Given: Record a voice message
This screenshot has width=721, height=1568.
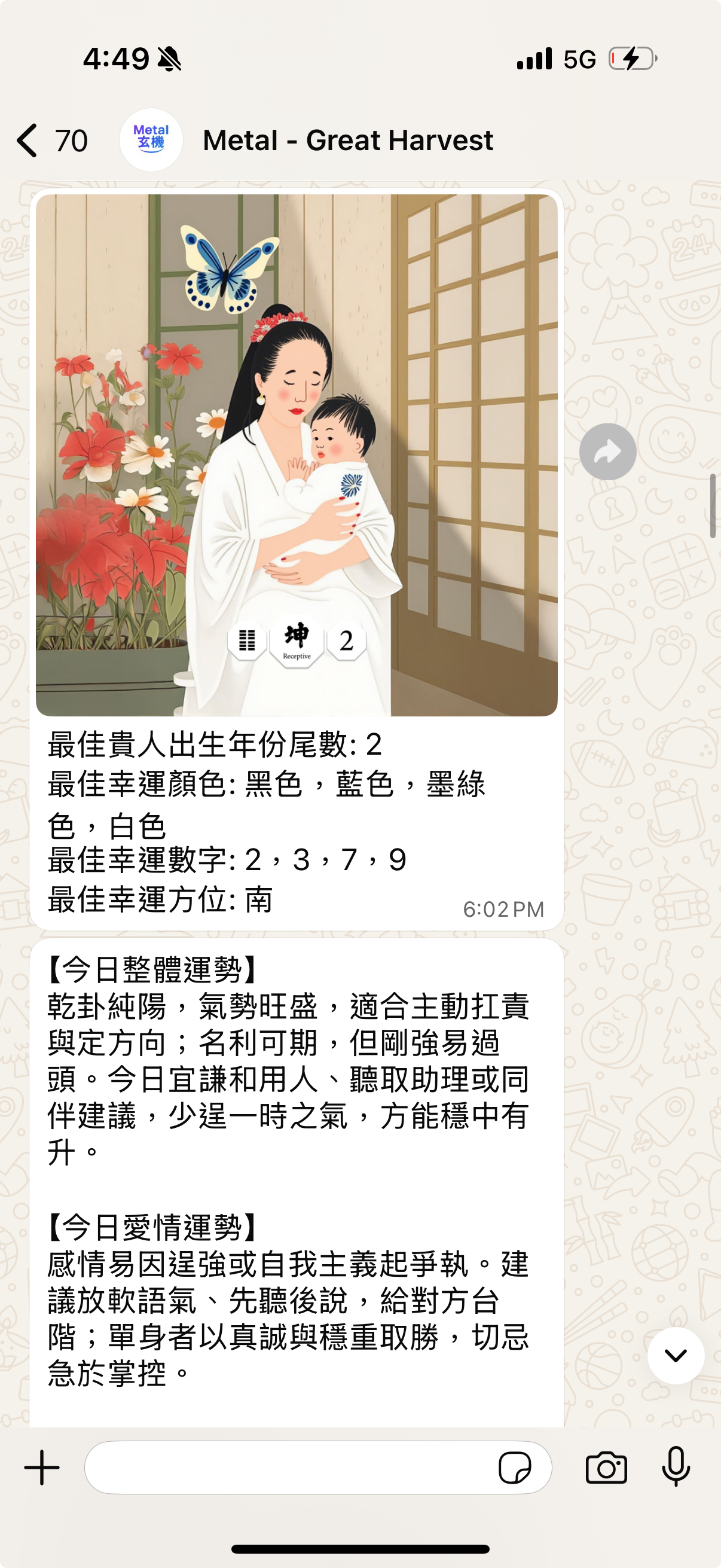Looking at the screenshot, I should pyautogui.click(x=676, y=1468).
